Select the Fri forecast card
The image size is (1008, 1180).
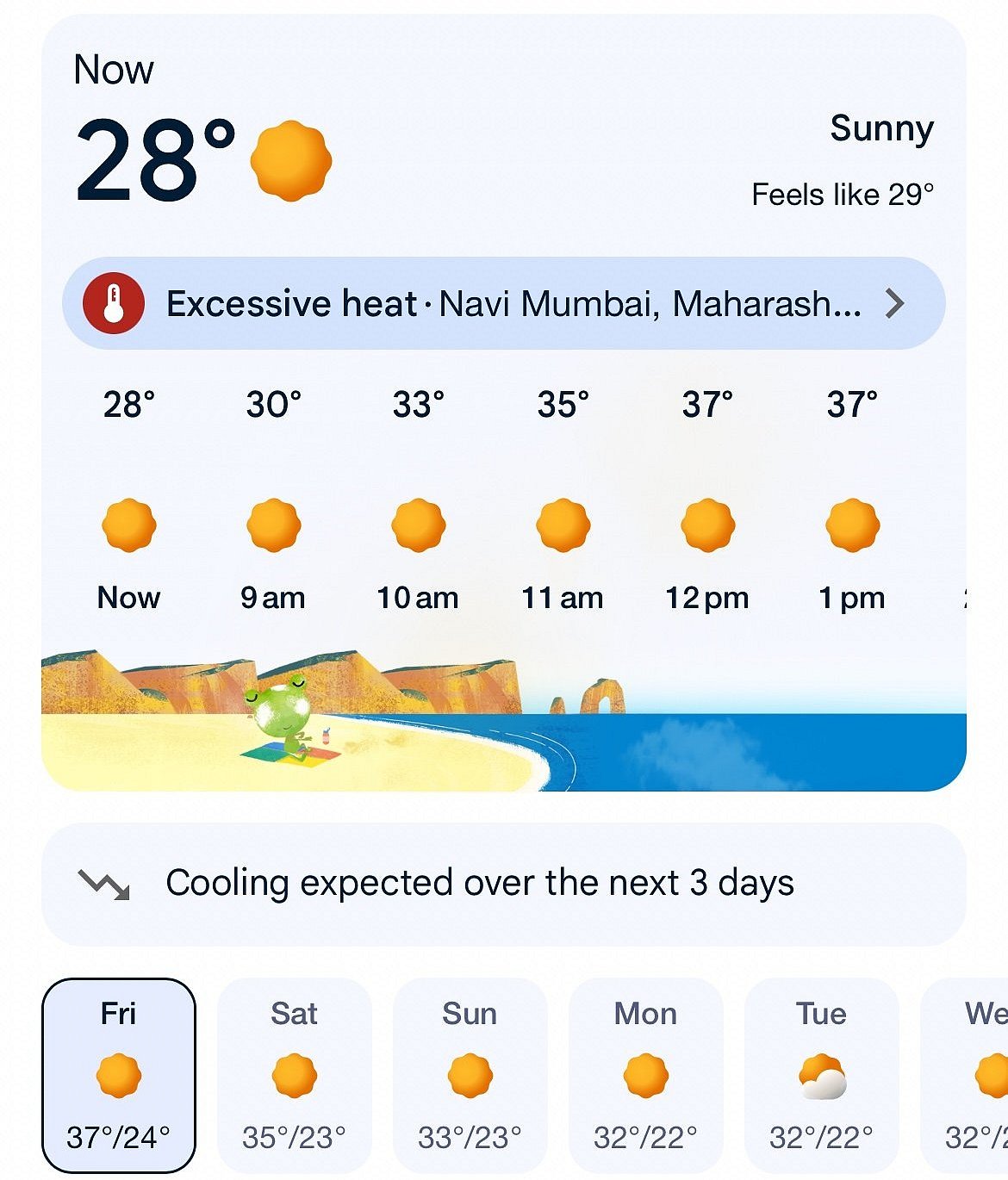(x=119, y=1075)
